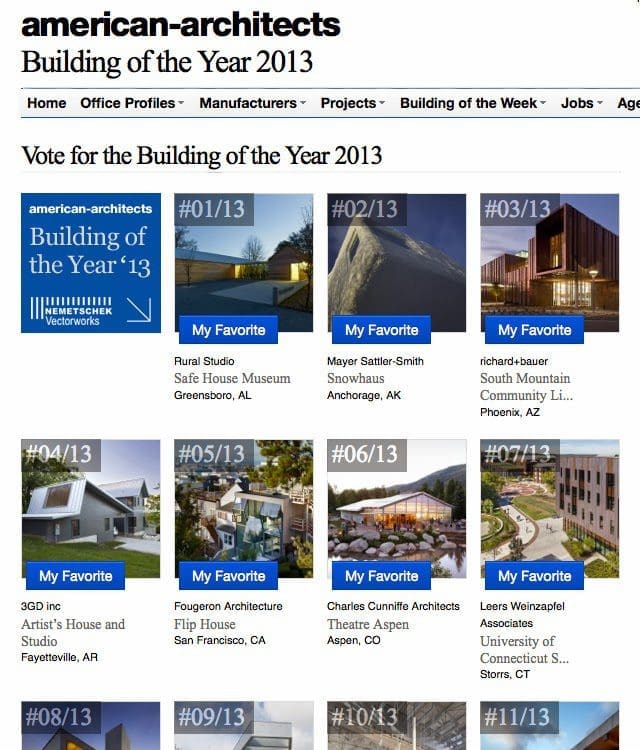The height and width of the screenshot is (750, 640).
Task: Vote My Favorite for Snowhaus
Action: tap(381, 330)
